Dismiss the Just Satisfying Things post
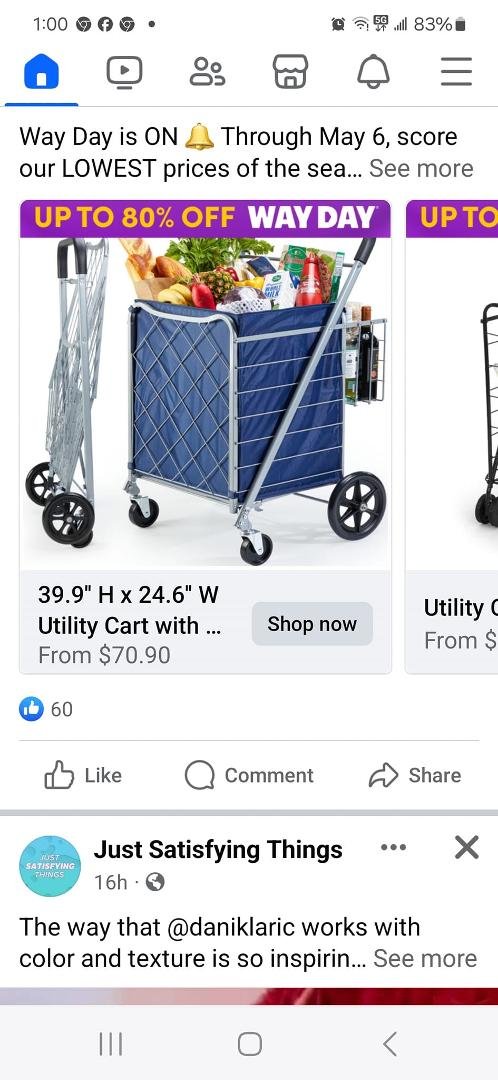The height and width of the screenshot is (1080, 498). click(x=466, y=847)
